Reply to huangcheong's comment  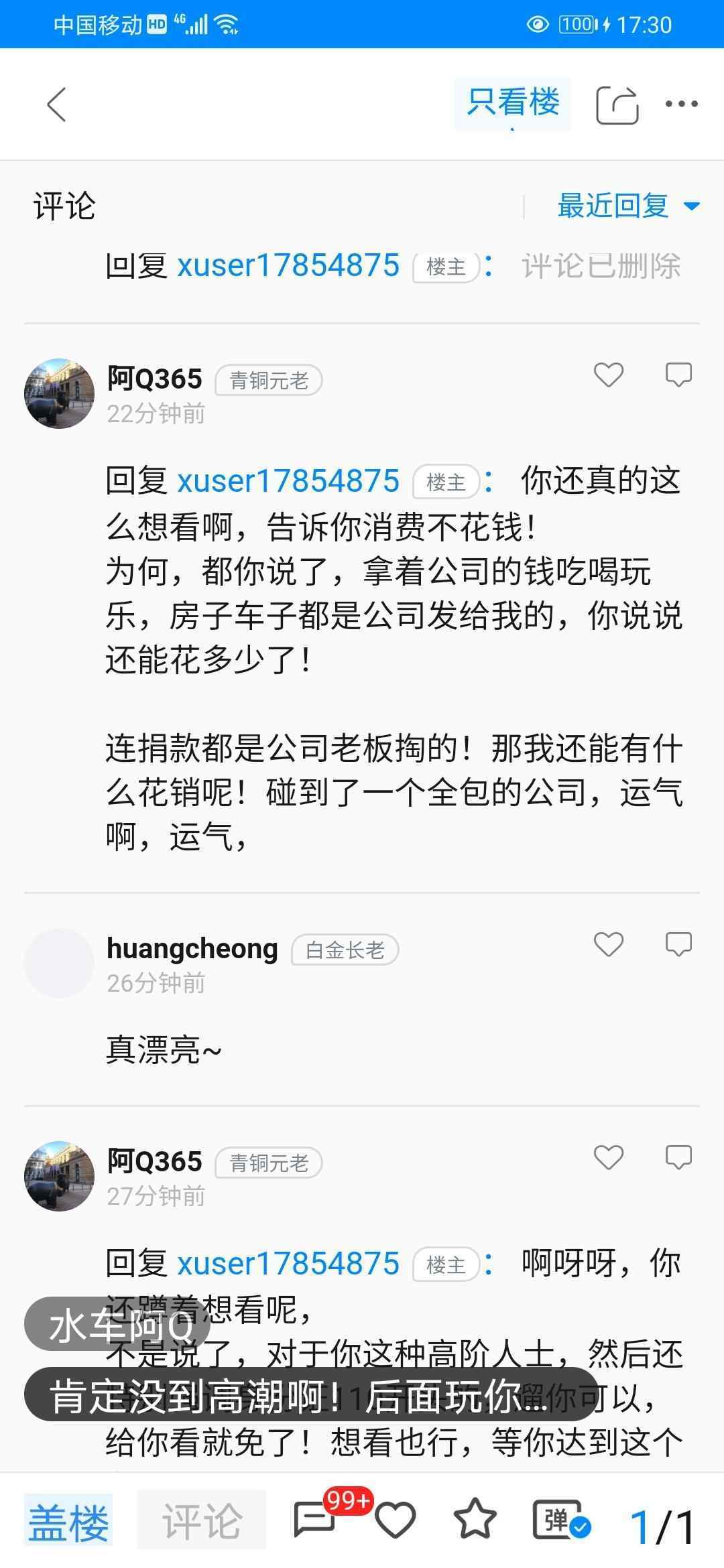(678, 944)
